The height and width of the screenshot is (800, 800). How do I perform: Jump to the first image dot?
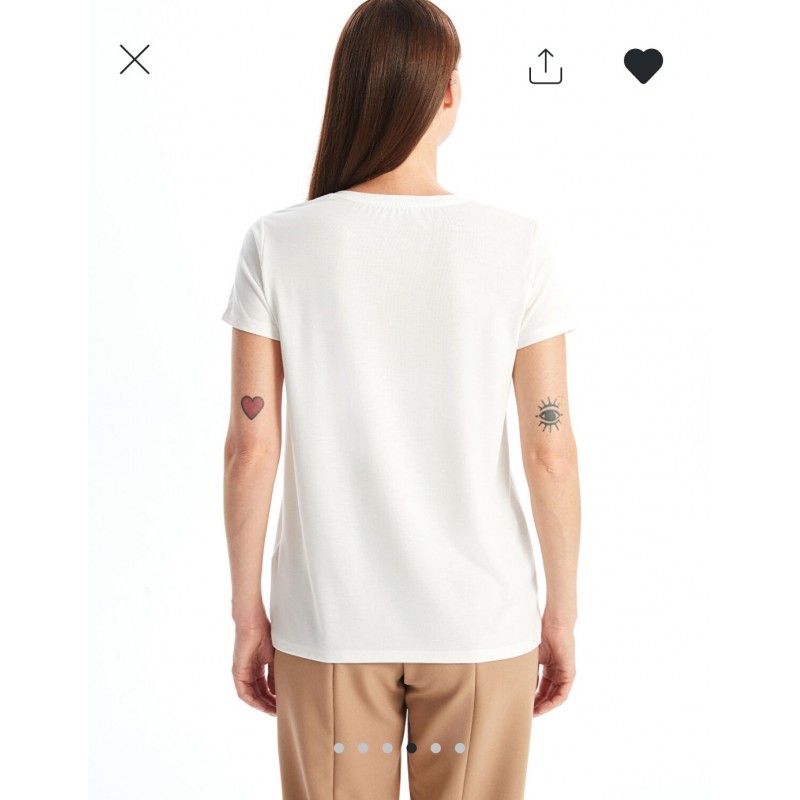tap(339, 748)
